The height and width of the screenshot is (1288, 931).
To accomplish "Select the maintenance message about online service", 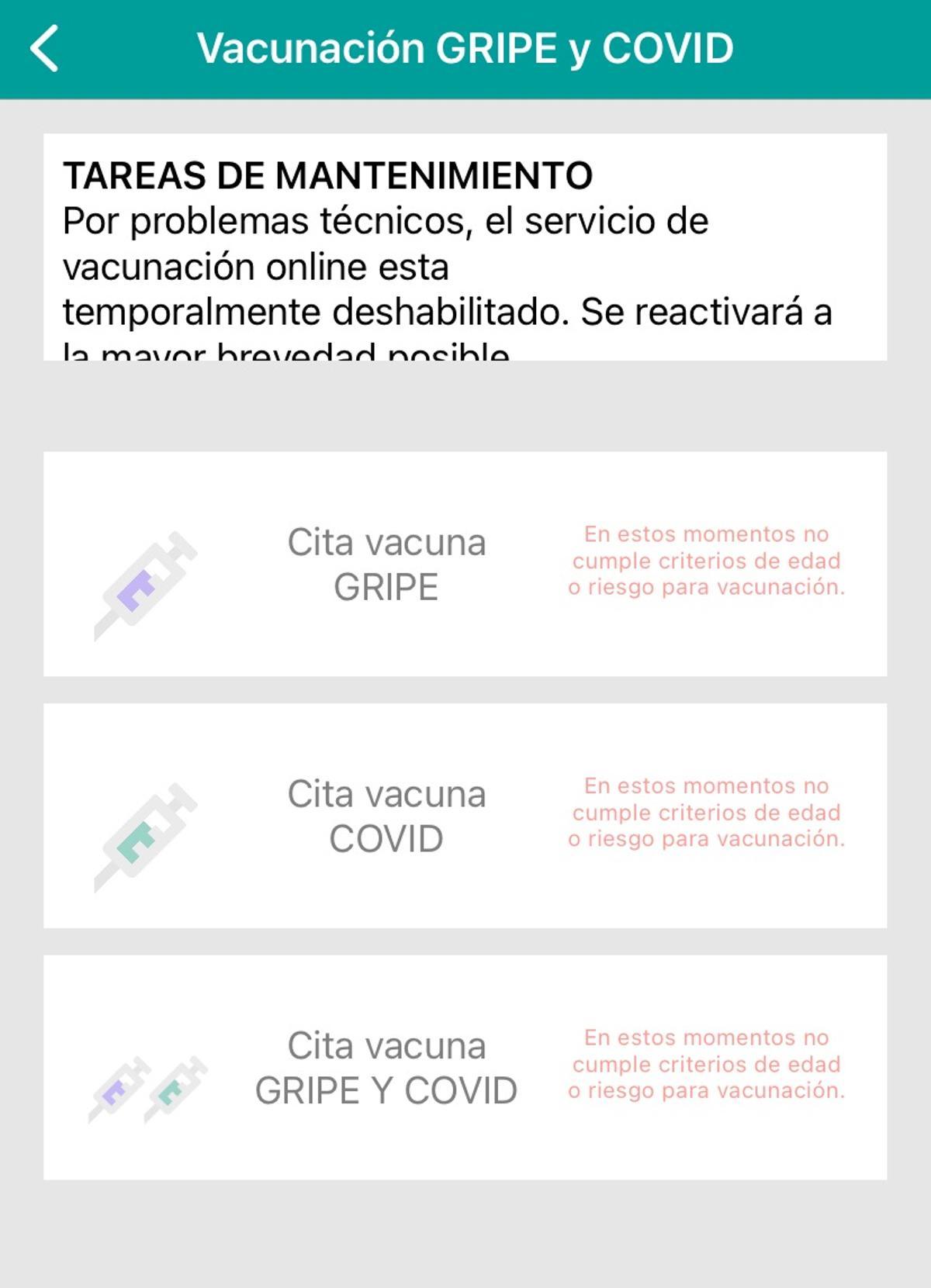I will [x=448, y=266].
